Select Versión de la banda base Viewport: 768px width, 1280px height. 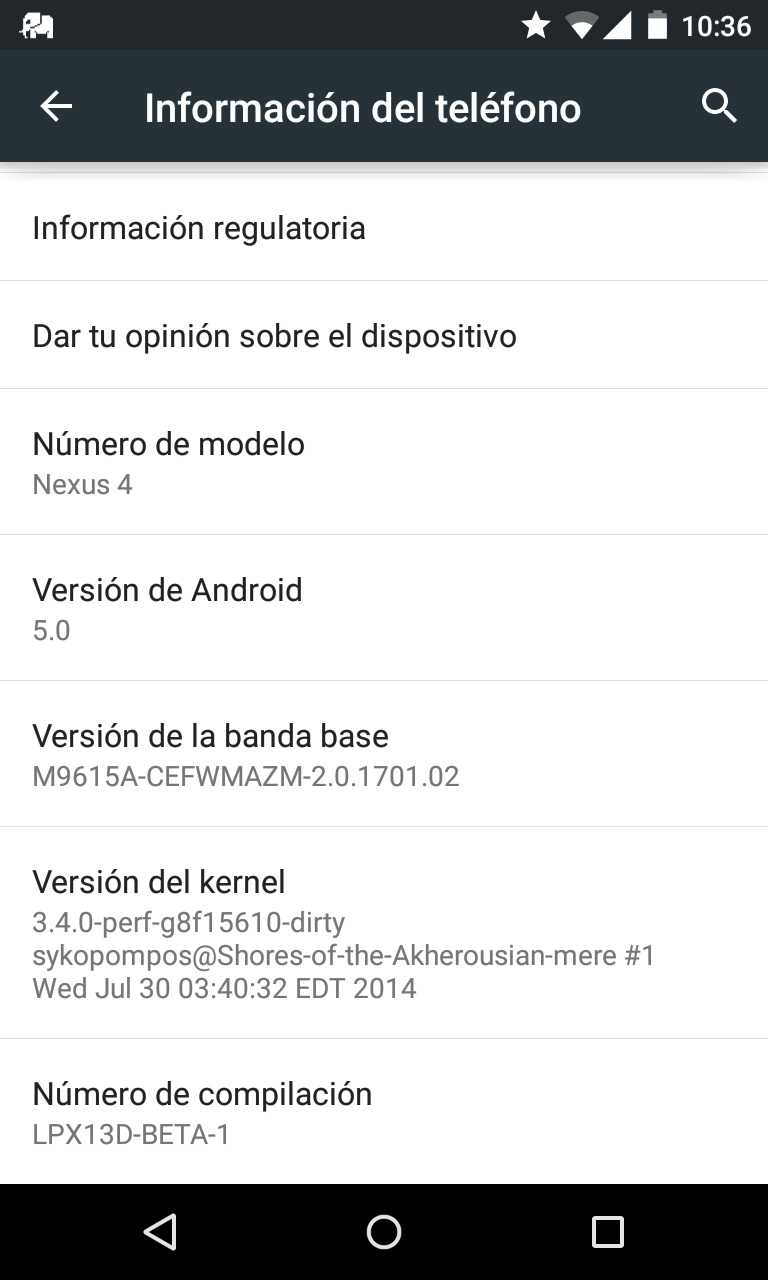[x=384, y=754]
